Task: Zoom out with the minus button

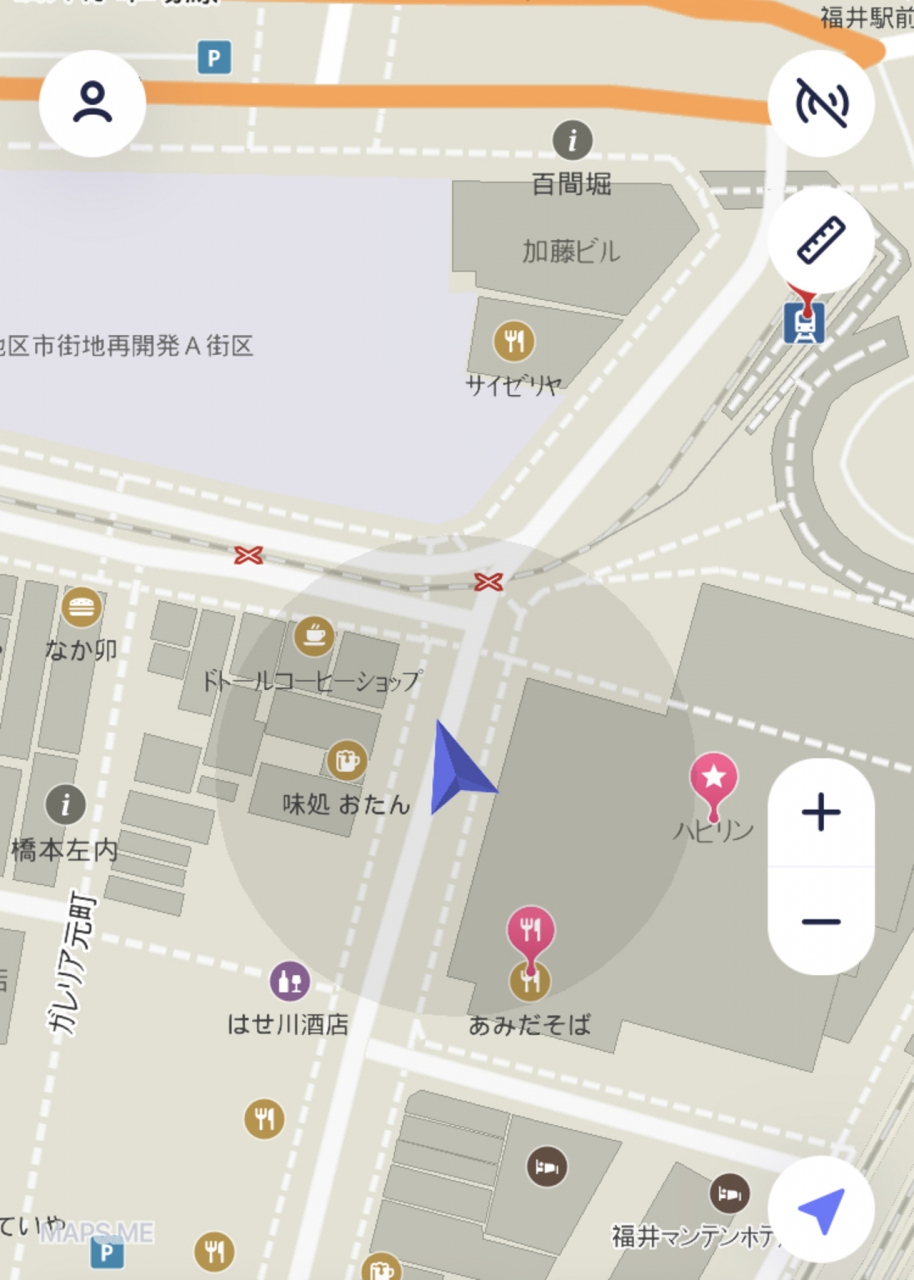Action: pos(821,921)
